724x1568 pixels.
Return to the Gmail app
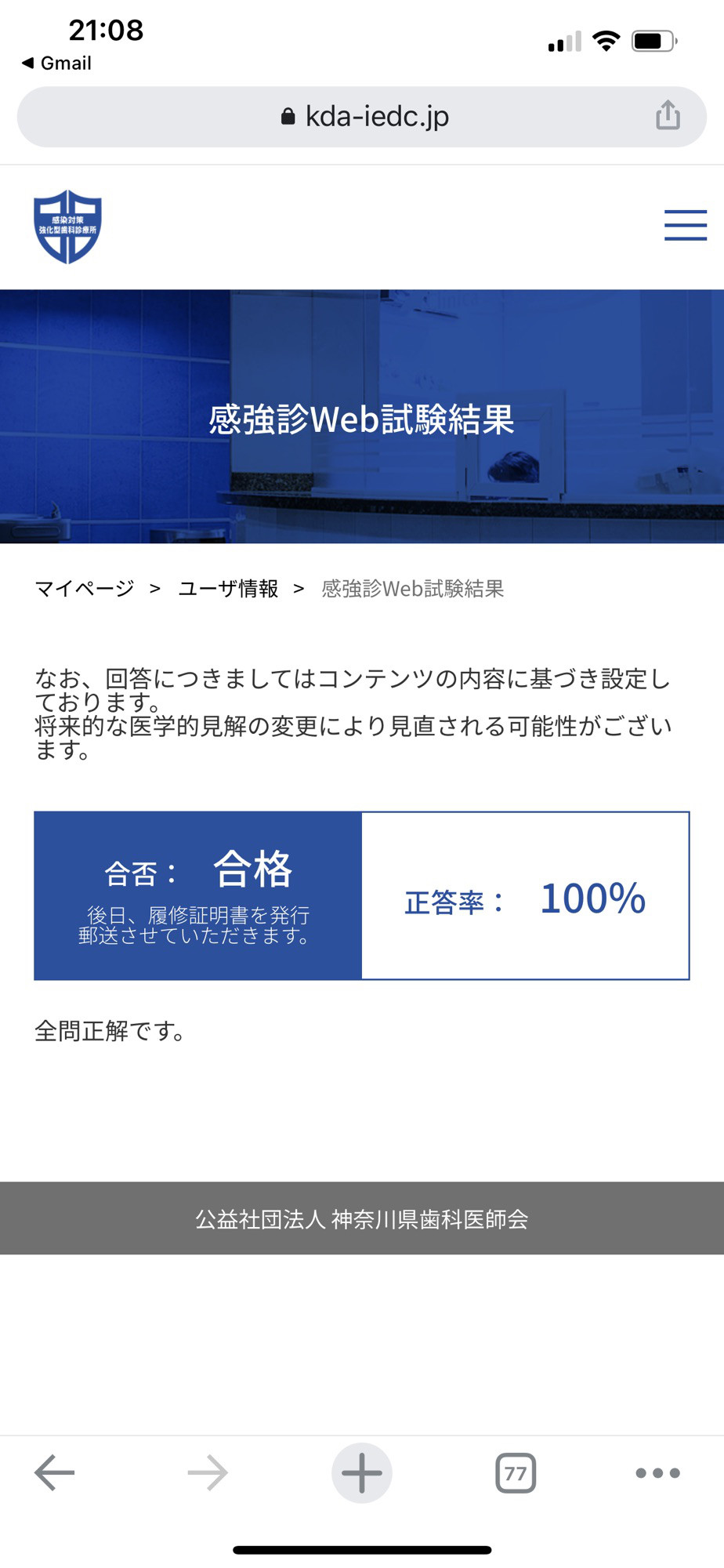click(x=56, y=64)
